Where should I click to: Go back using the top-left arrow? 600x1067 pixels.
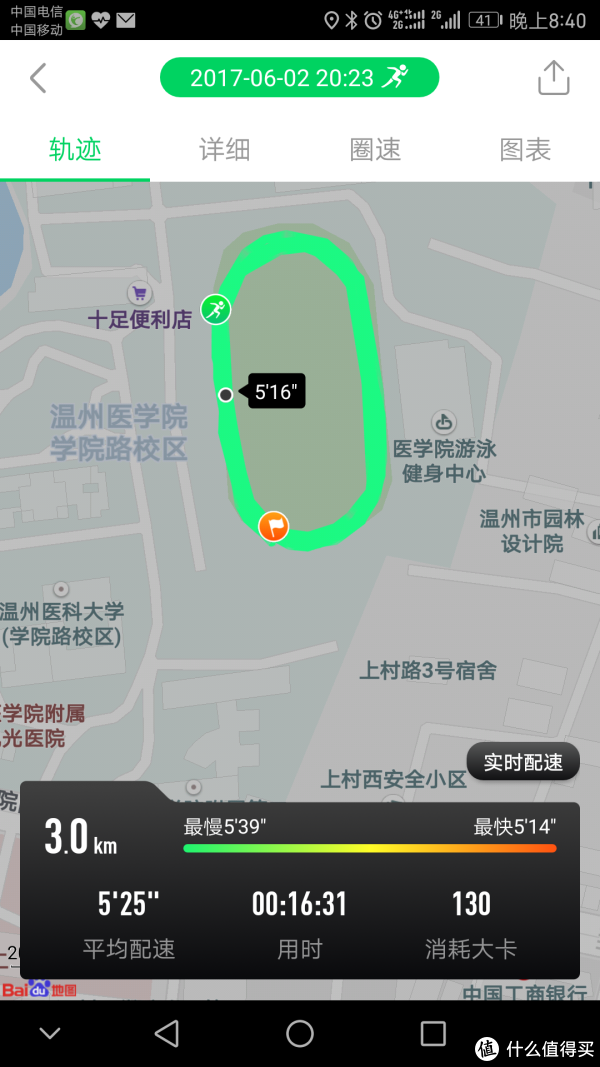click(x=38, y=78)
